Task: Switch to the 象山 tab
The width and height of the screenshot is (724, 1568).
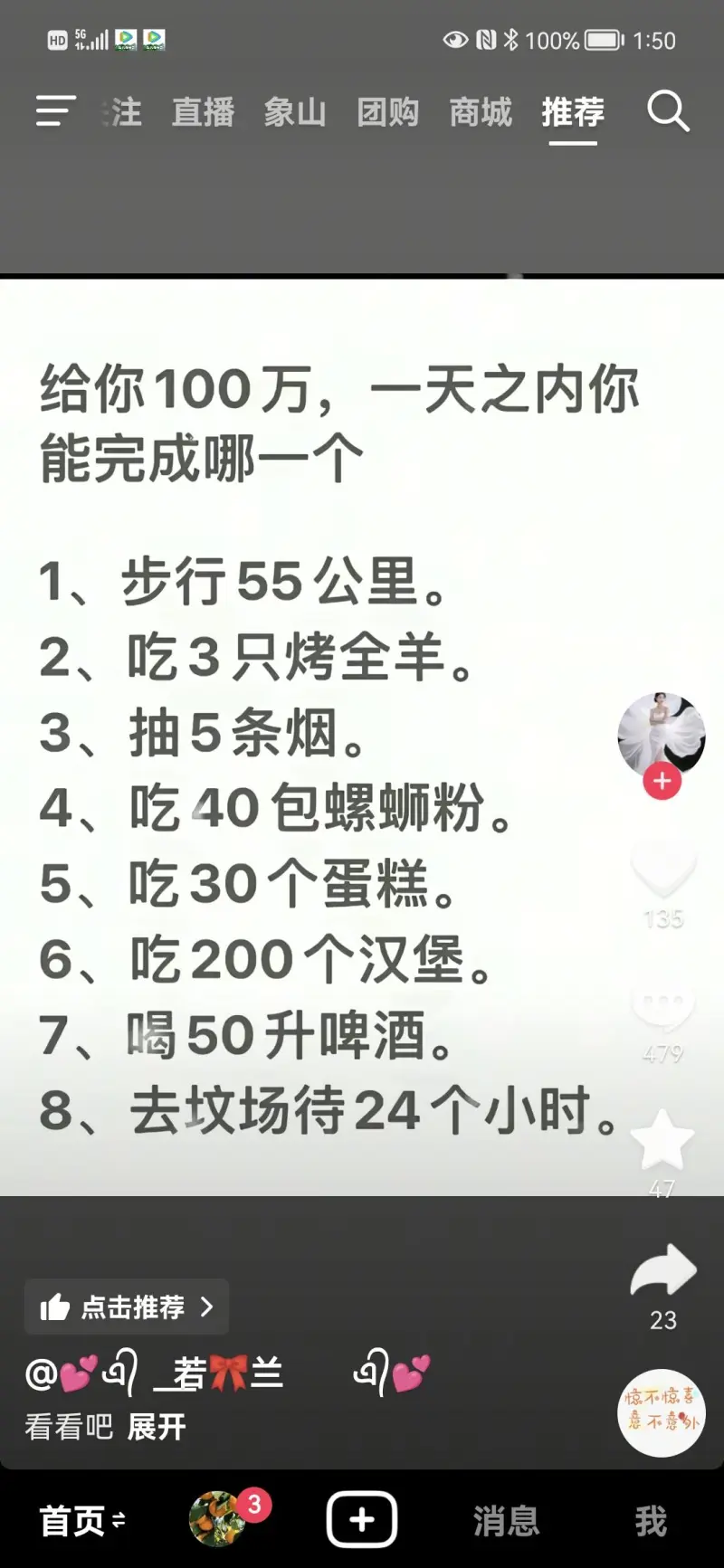Action: tap(295, 113)
